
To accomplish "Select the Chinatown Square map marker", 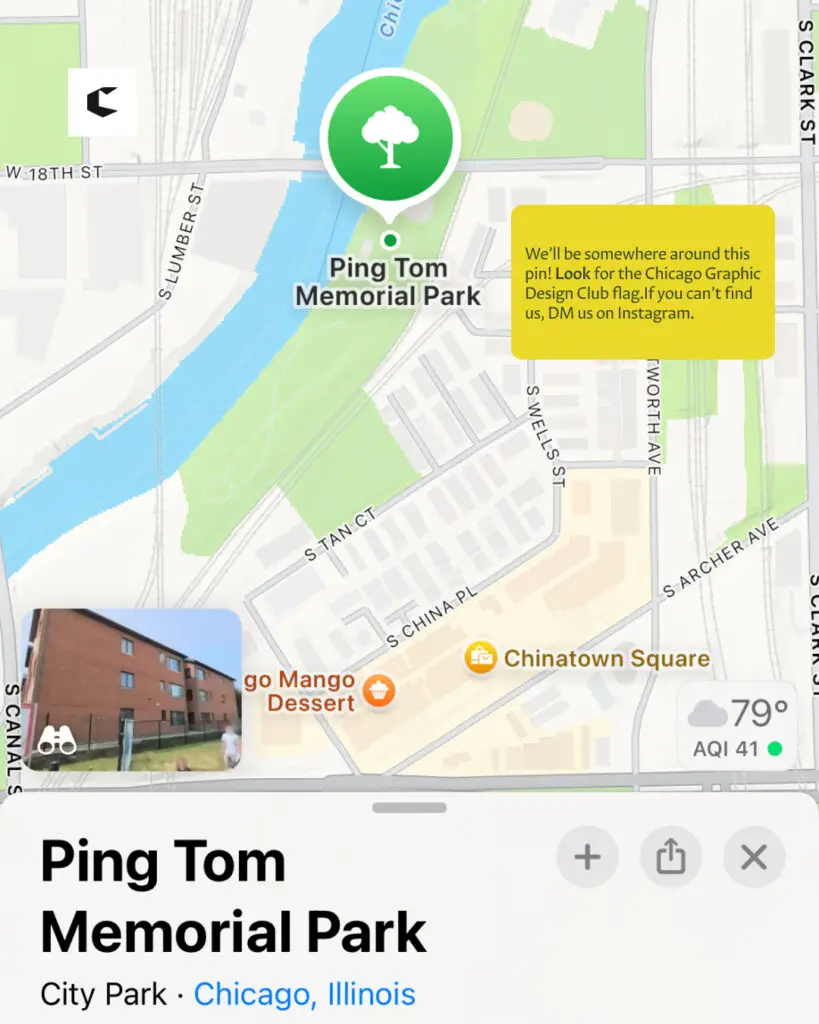I will click(481, 658).
